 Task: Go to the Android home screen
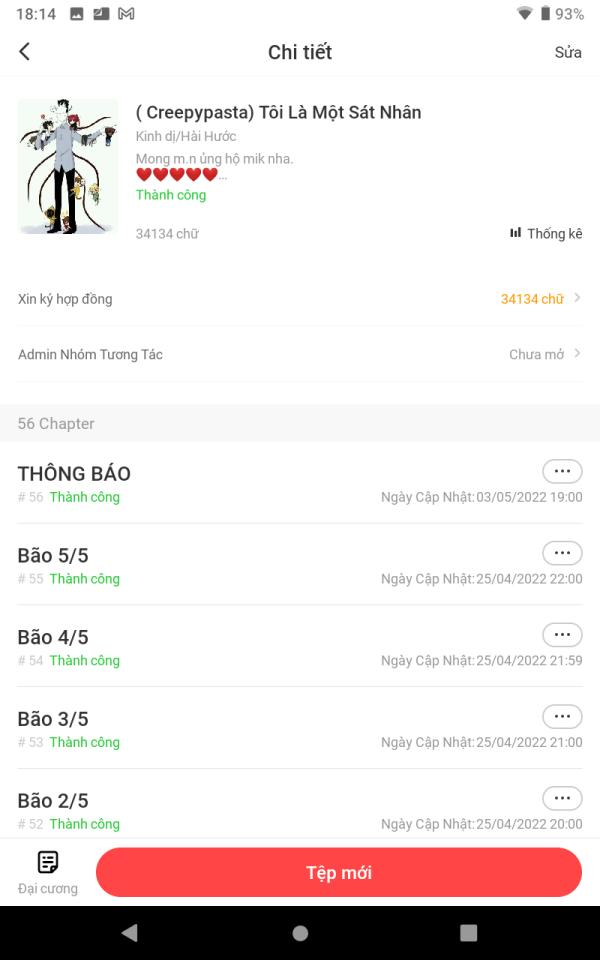coord(300,933)
